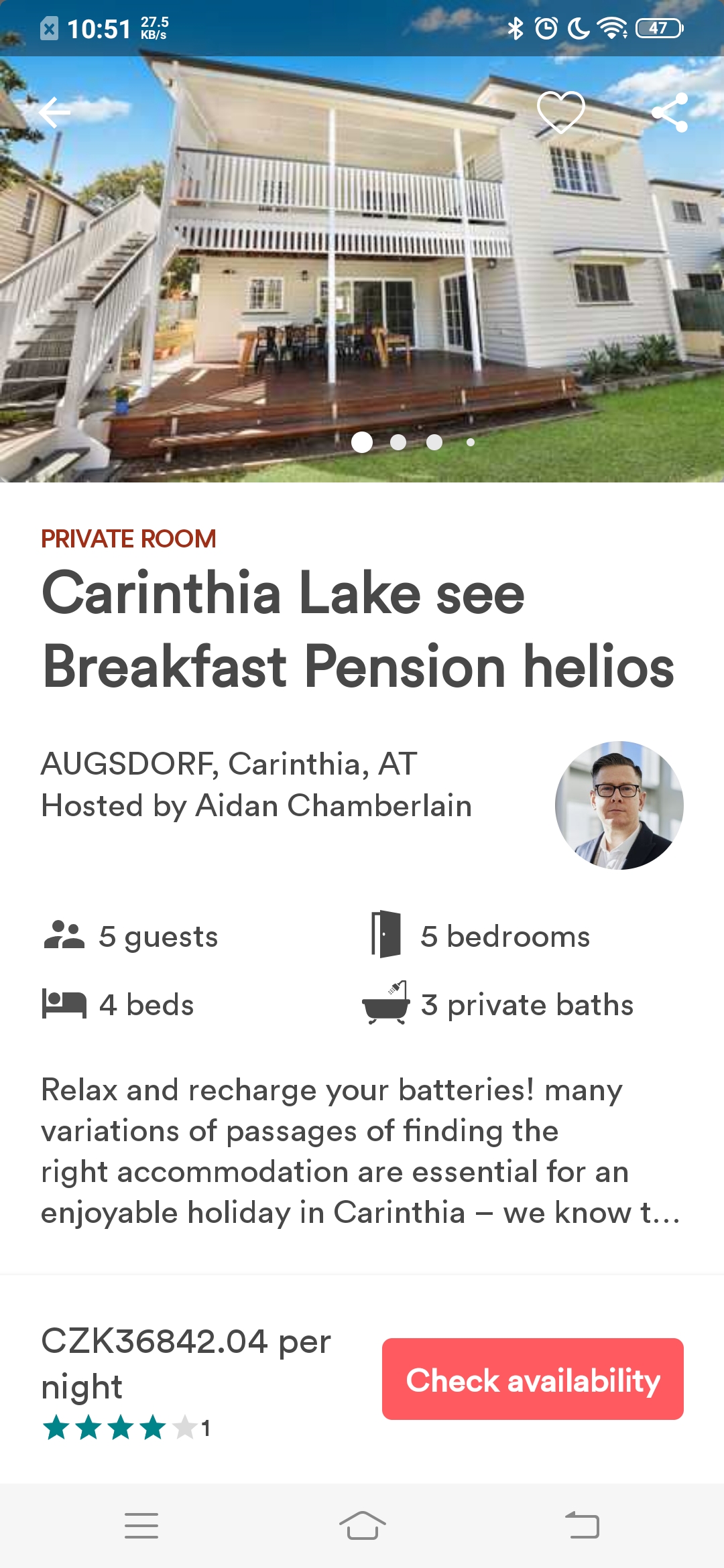Open the star rating reviews
The width and height of the screenshot is (724, 1568).
point(126,1428)
